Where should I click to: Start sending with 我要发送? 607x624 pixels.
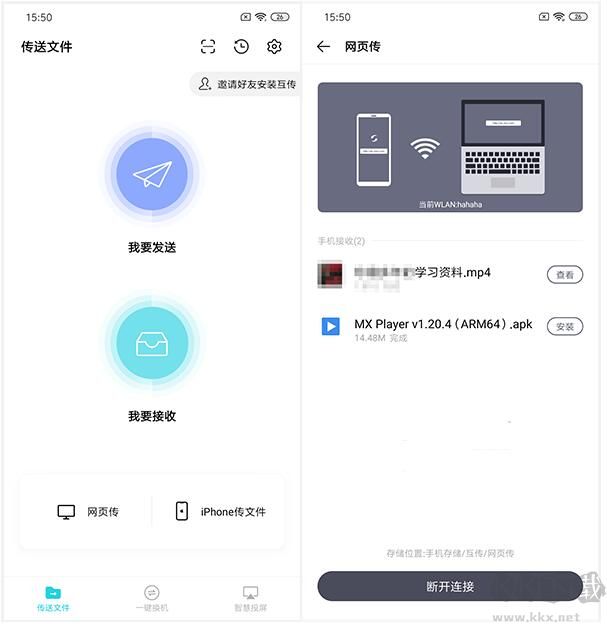(152, 175)
